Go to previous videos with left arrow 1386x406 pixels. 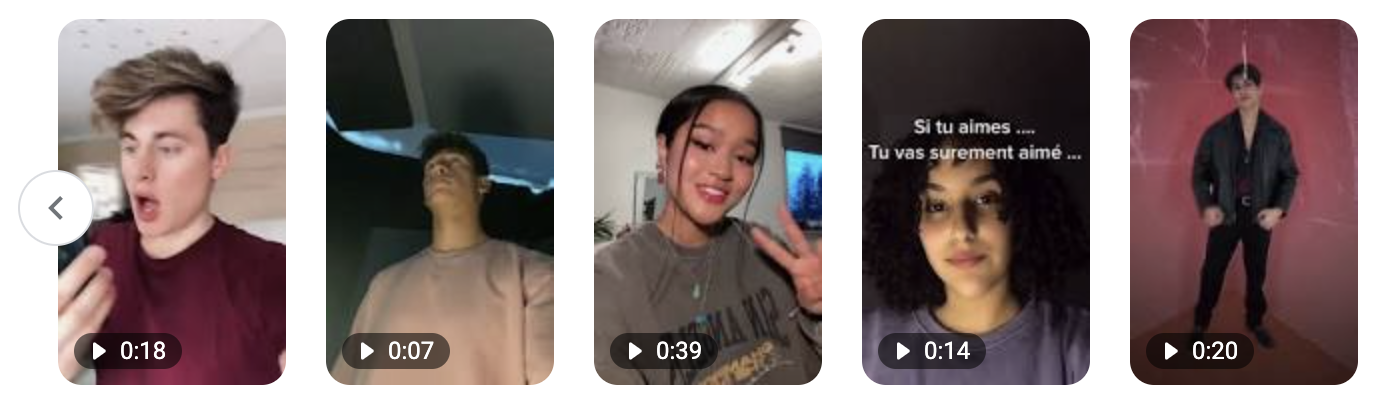coord(56,208)
